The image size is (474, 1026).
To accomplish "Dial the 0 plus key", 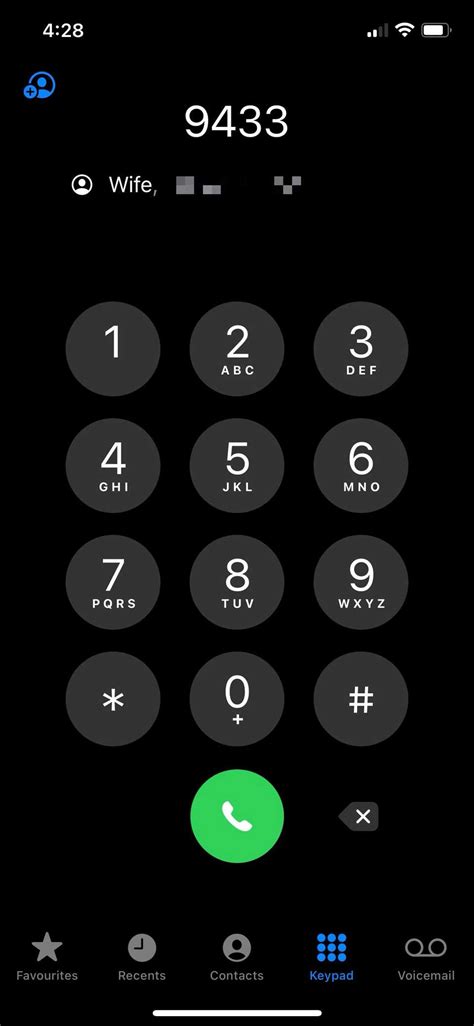I will pyautogui.click(x=237, y=699).
